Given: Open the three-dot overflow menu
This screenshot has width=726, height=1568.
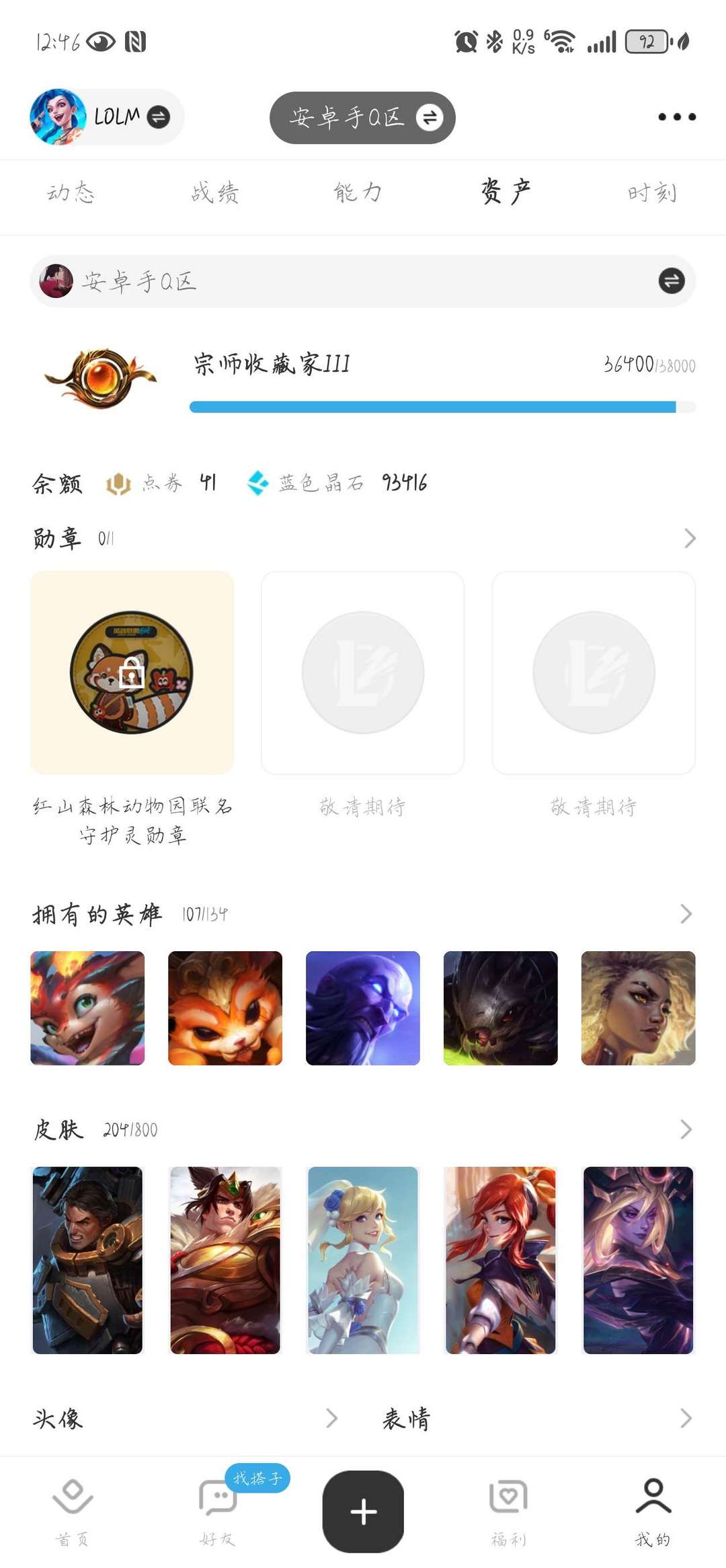Looking at the screenshot, I should tap(676, 117).
